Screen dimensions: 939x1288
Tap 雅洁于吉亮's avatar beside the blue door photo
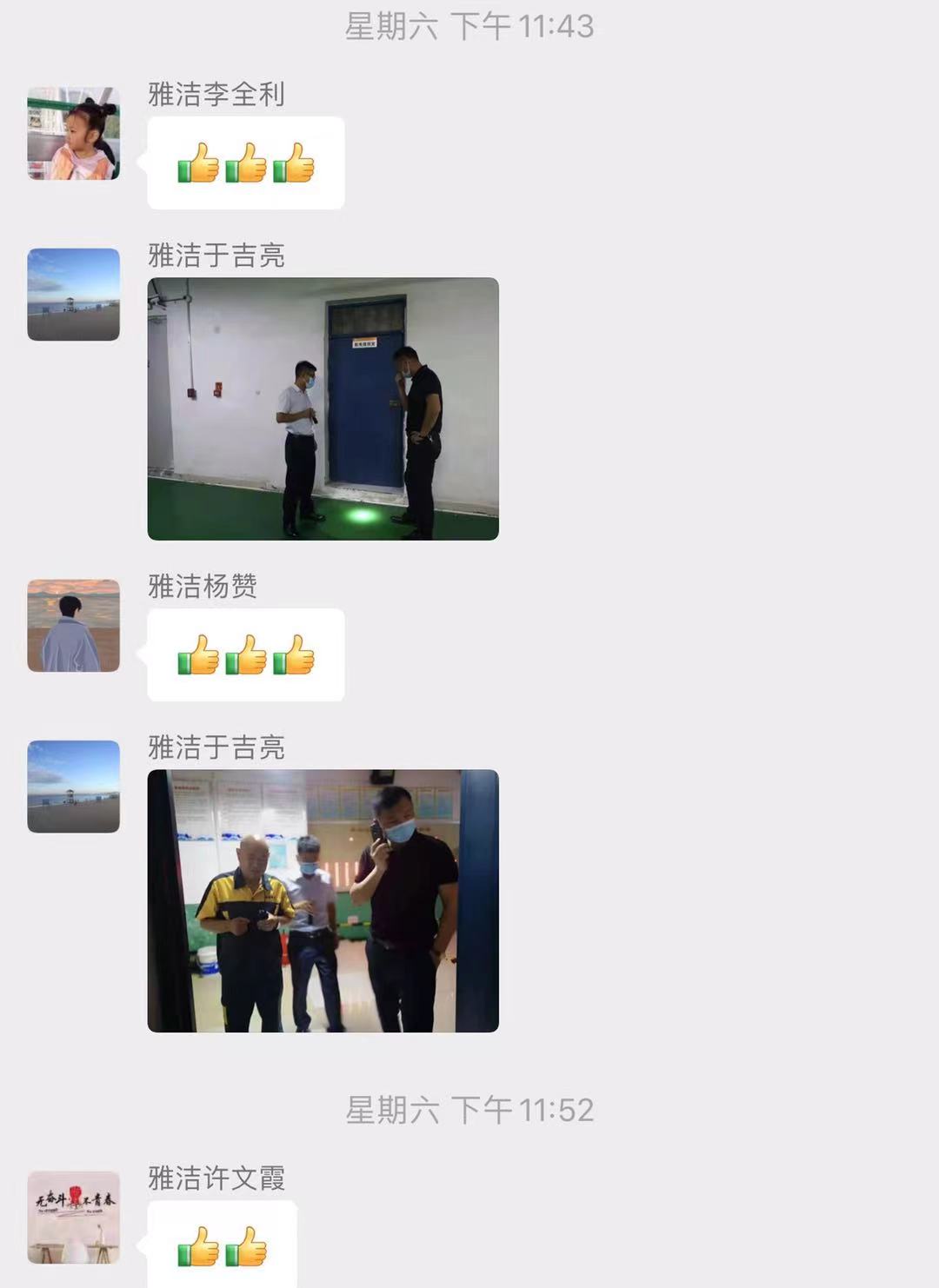[x=74, y=295]
